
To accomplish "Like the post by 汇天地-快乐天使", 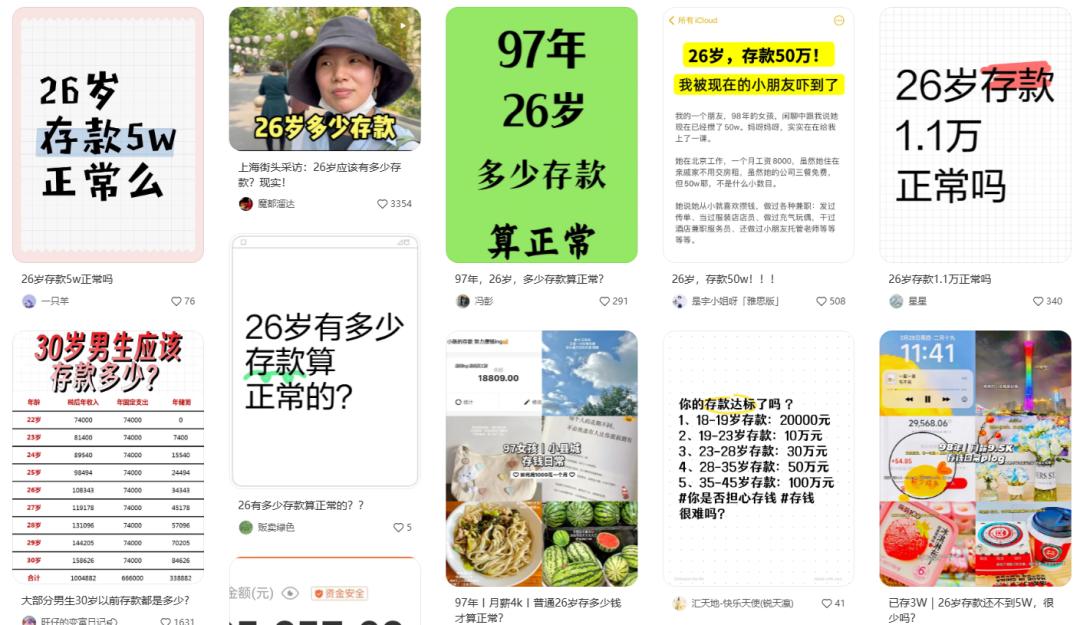I will click(826, 603).
